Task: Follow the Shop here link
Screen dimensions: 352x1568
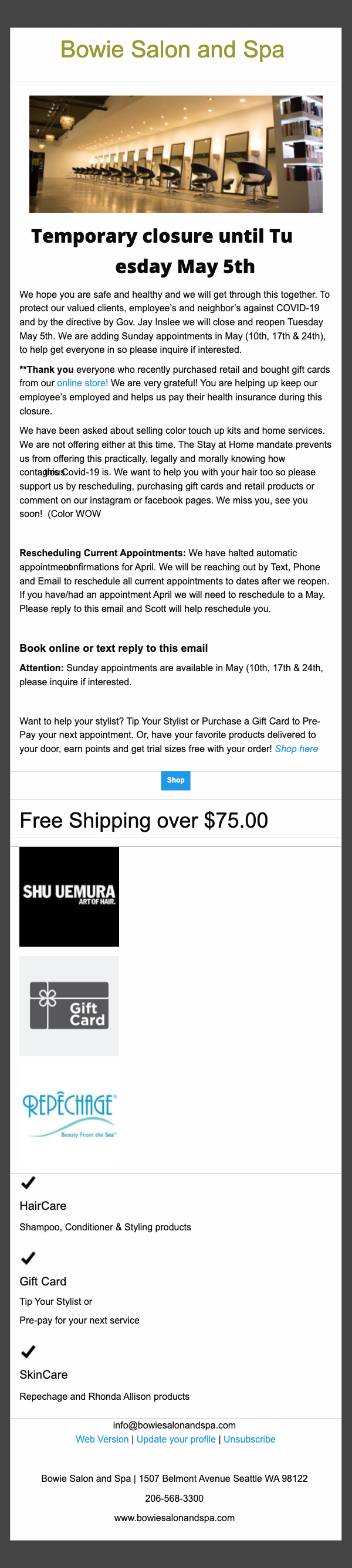Action: pos(296,749)
